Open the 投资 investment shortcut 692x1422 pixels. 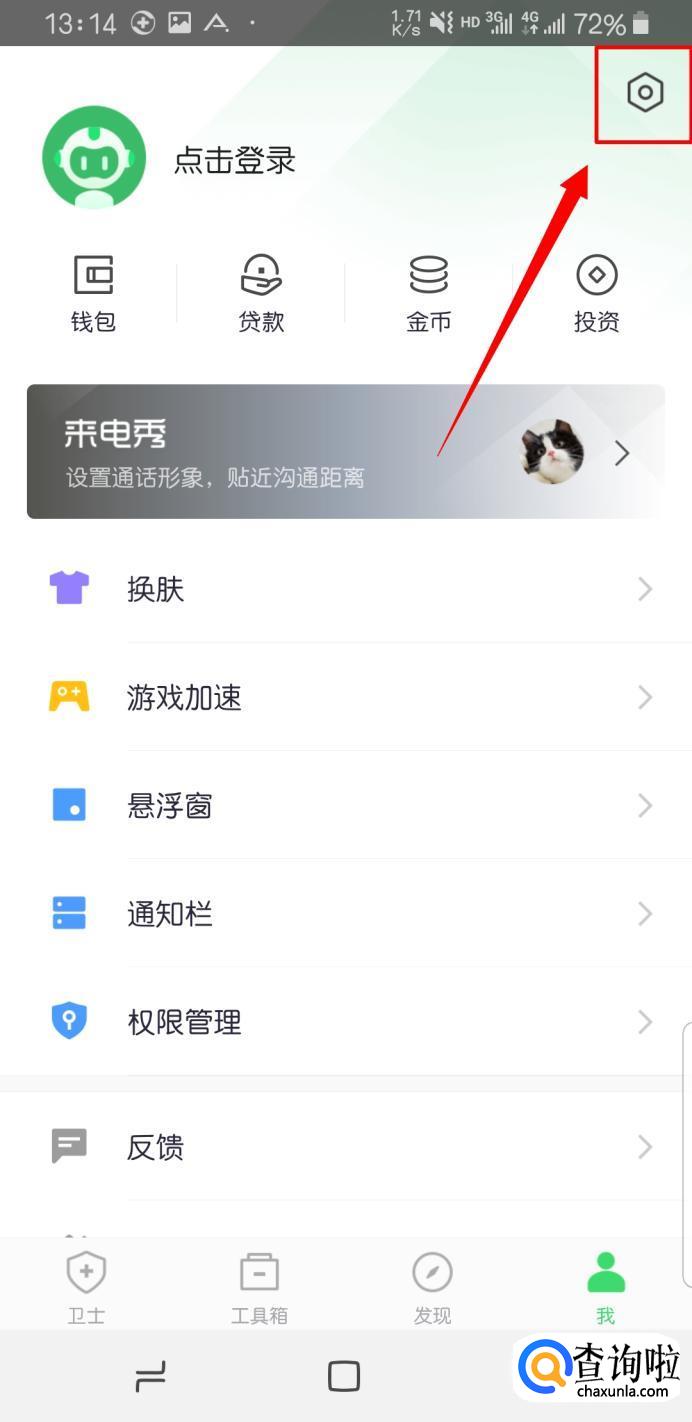pos(597,293)
